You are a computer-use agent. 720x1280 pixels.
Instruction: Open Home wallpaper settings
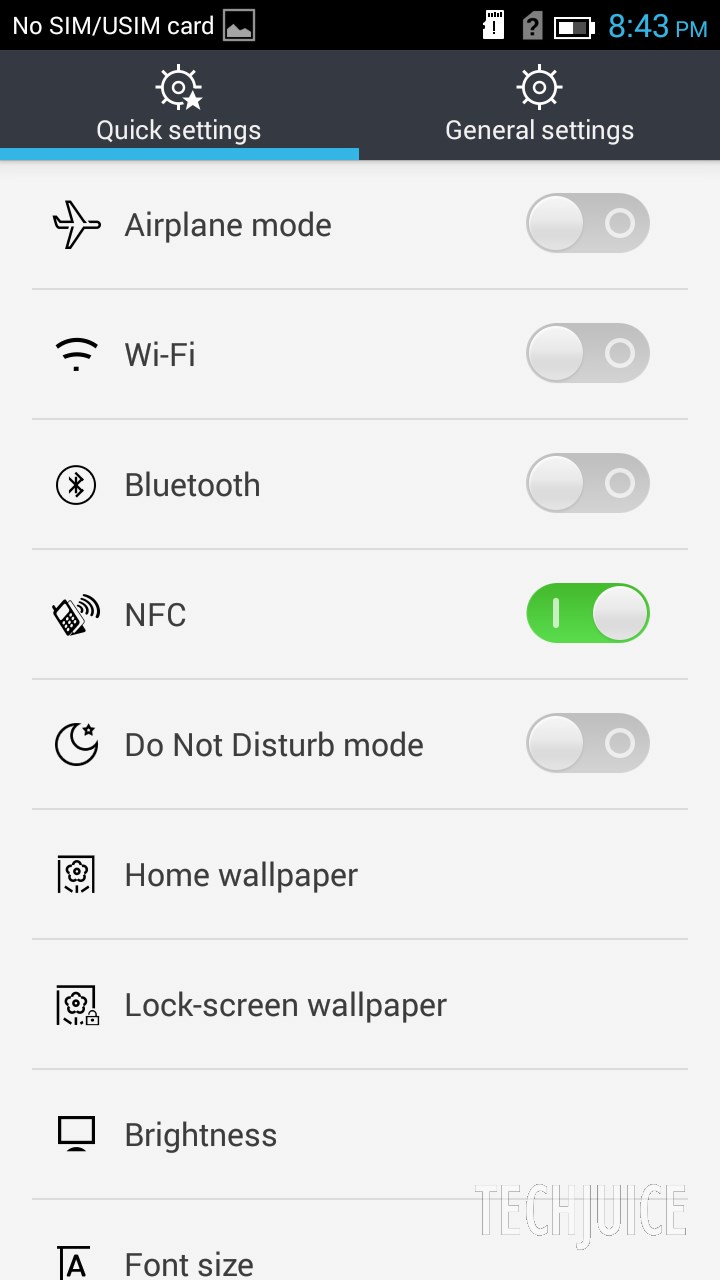(240, 875)
